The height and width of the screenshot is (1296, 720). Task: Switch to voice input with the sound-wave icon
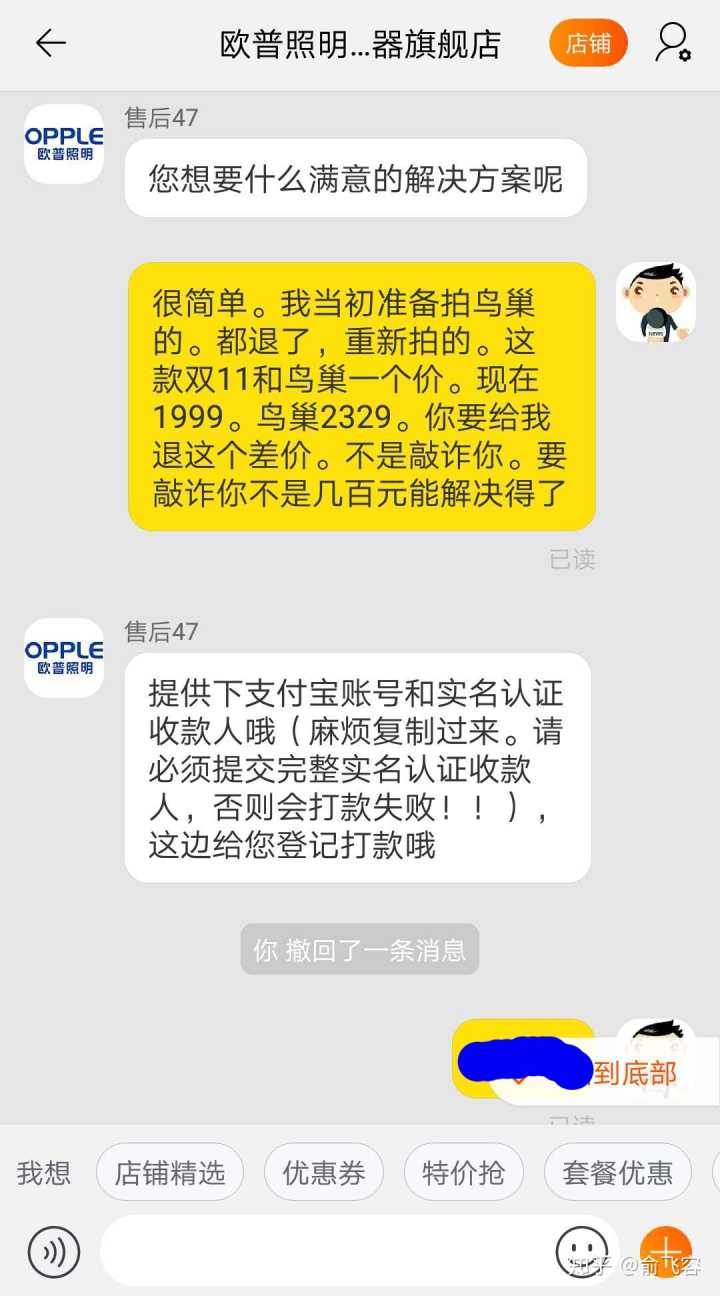click(54, 1251)
